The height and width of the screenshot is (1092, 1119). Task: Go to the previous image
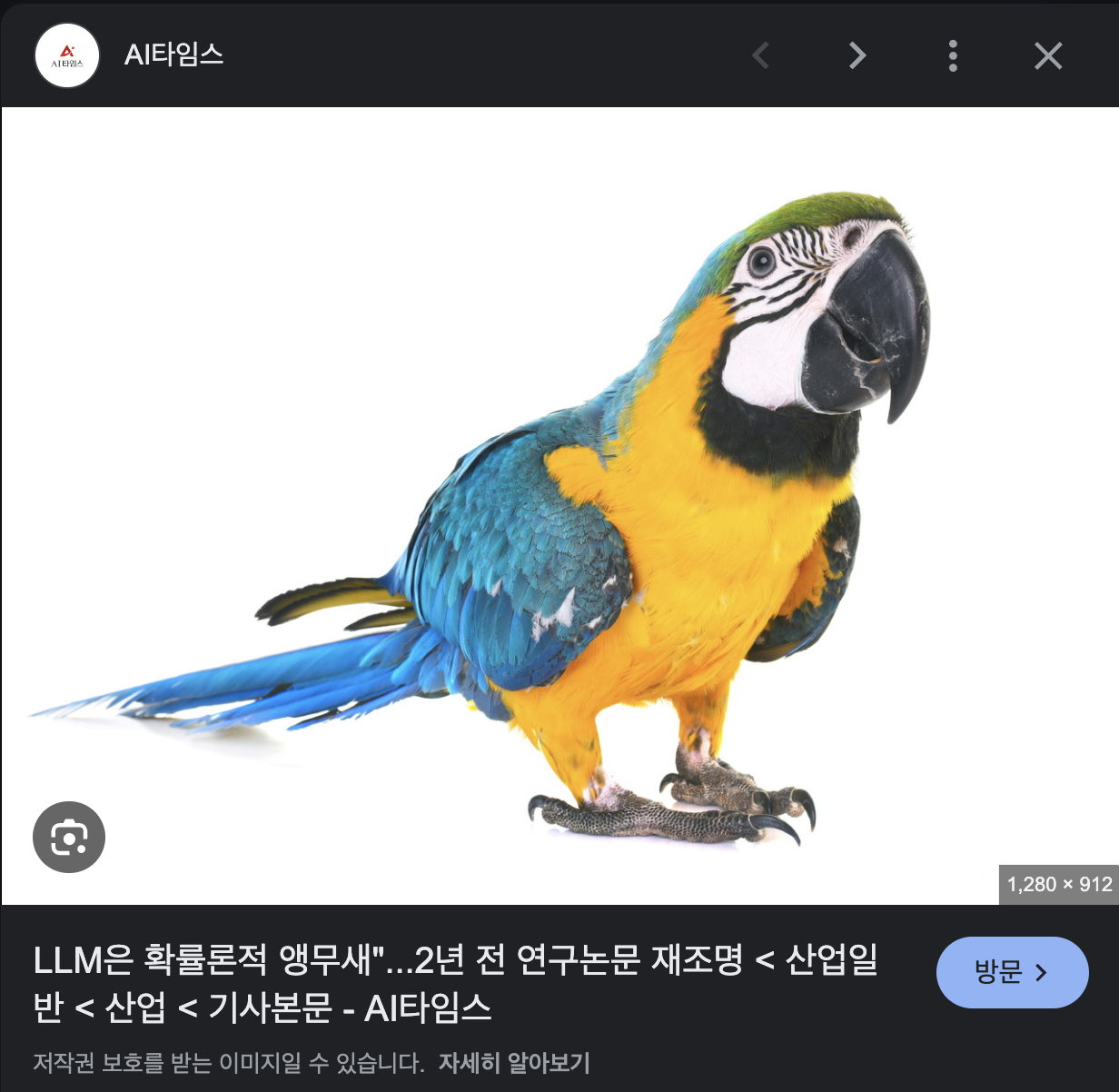coord(761,56)
